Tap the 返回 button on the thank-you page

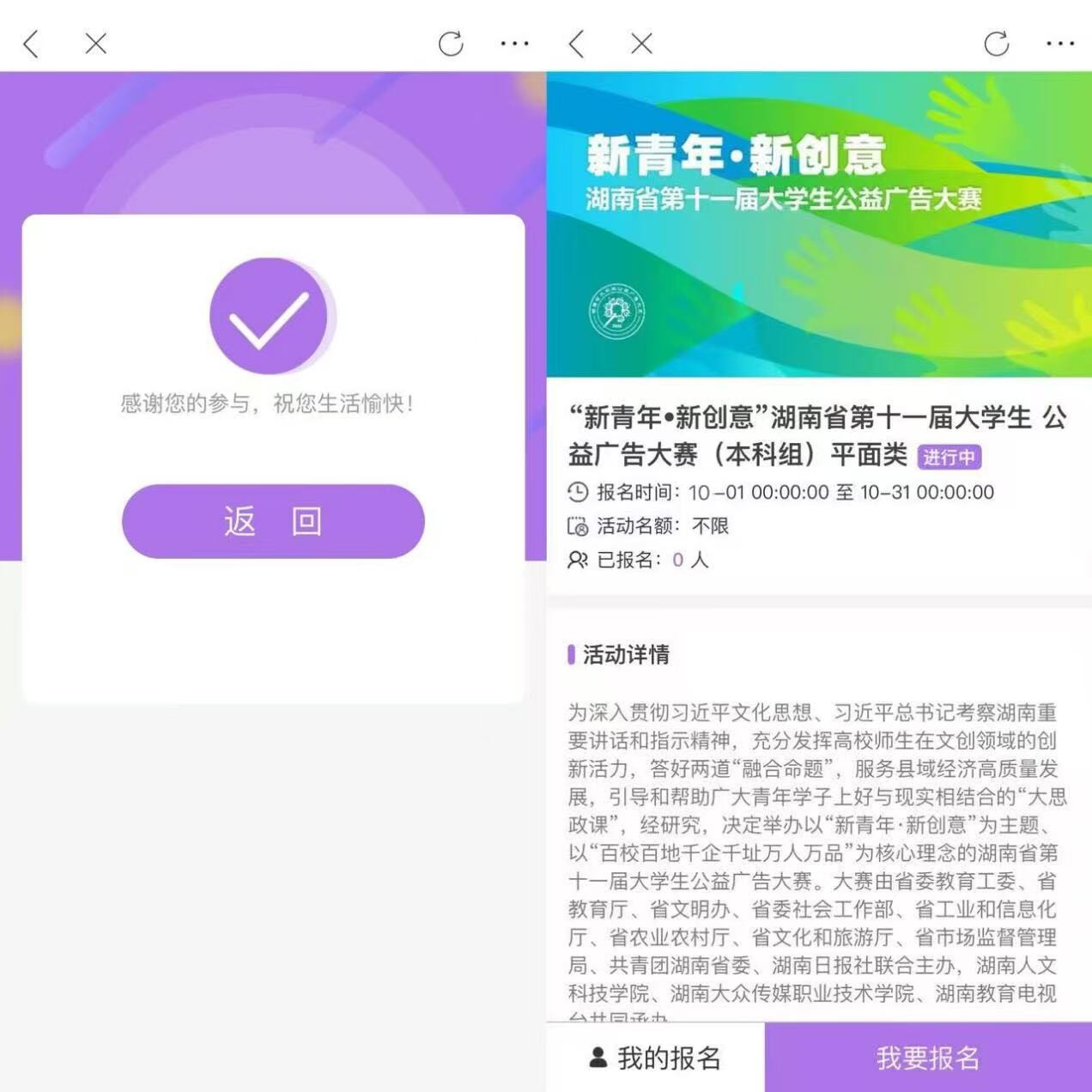(273, 521)
